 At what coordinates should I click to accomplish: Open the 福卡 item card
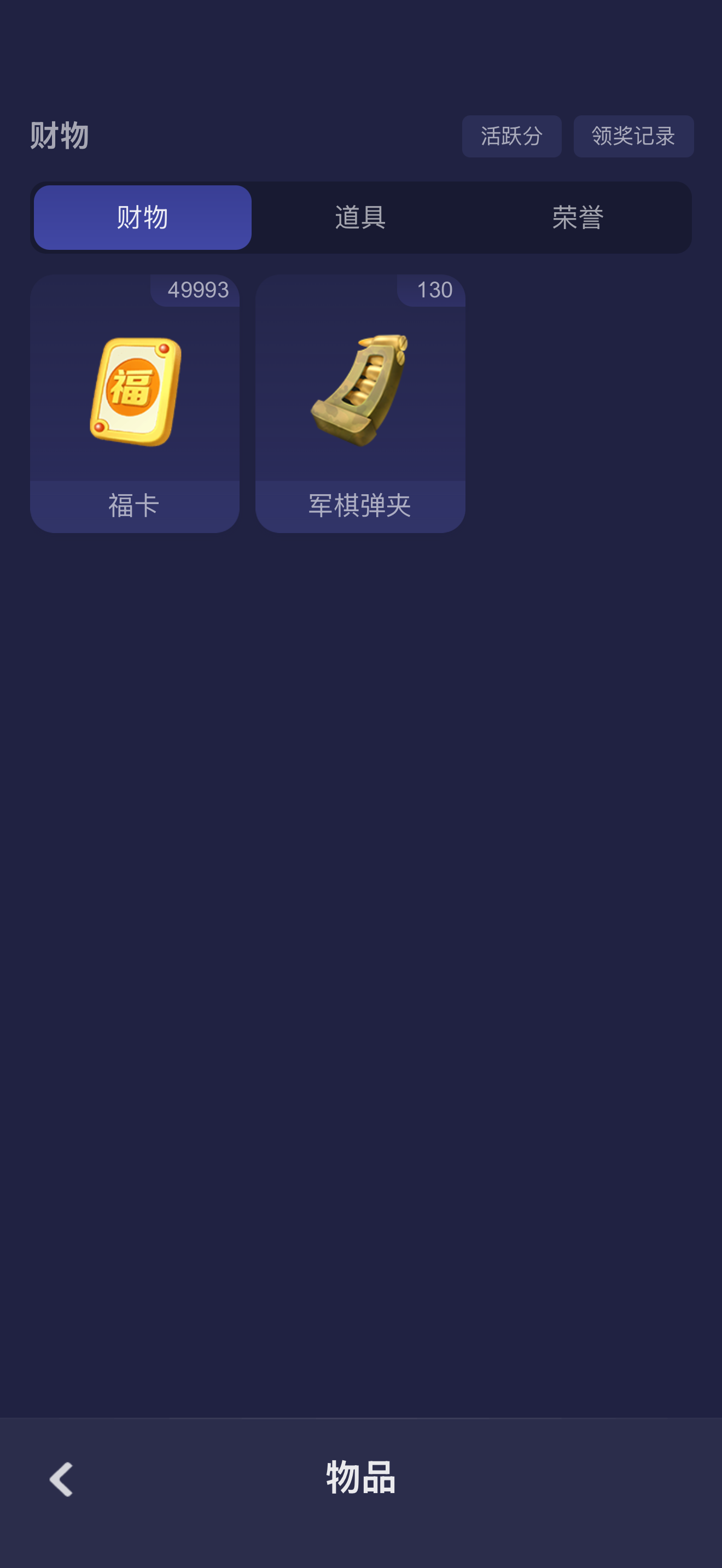tap(135, 403)
